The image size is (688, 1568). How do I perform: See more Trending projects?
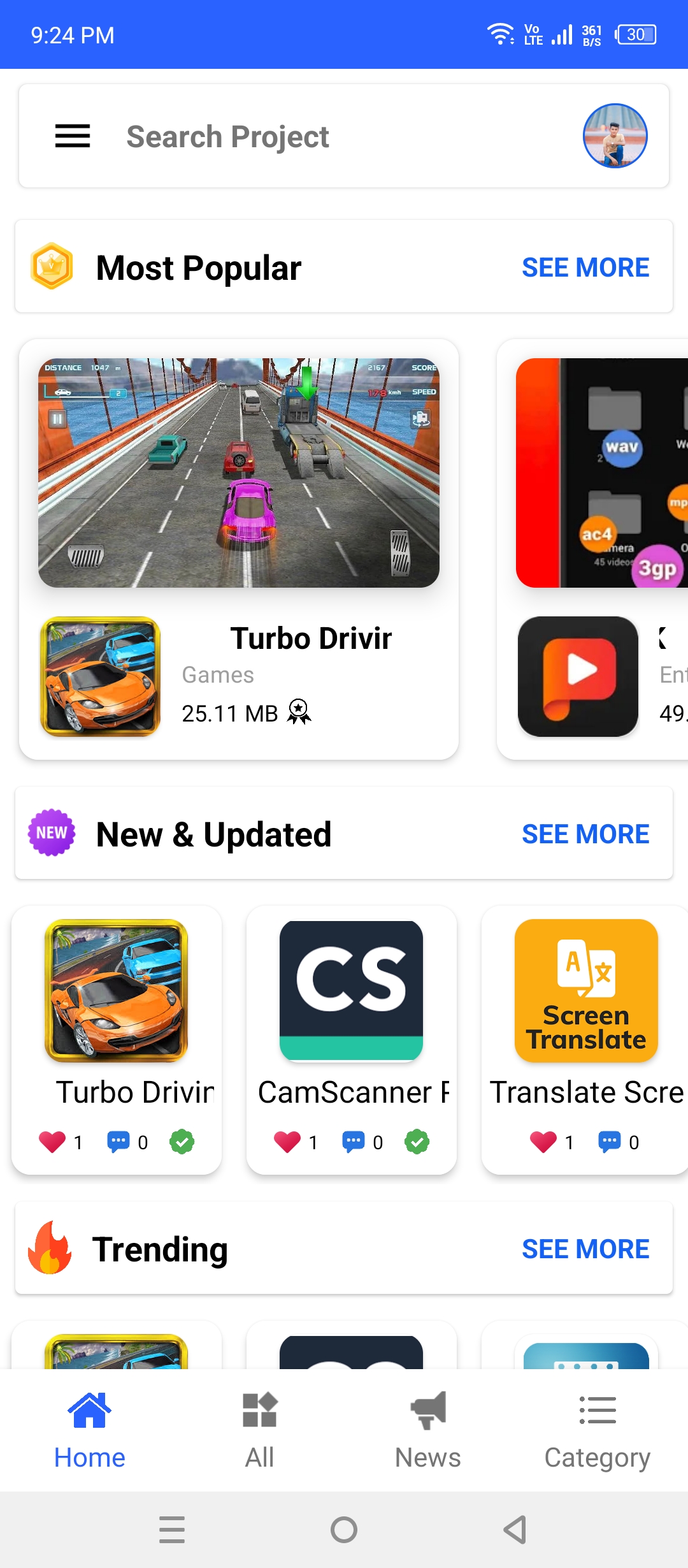(x=585, y=1249)
